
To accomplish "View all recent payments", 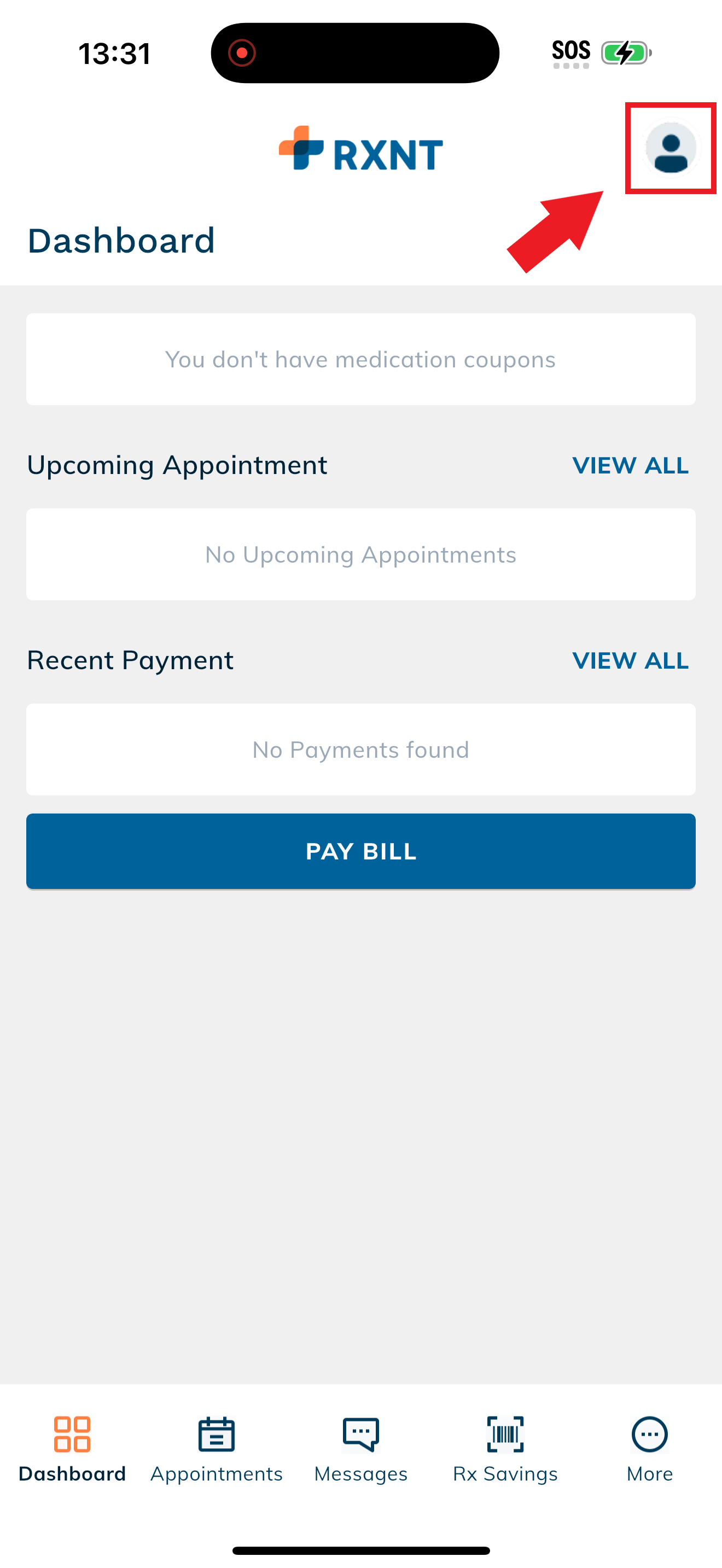I will pos(631,660).
